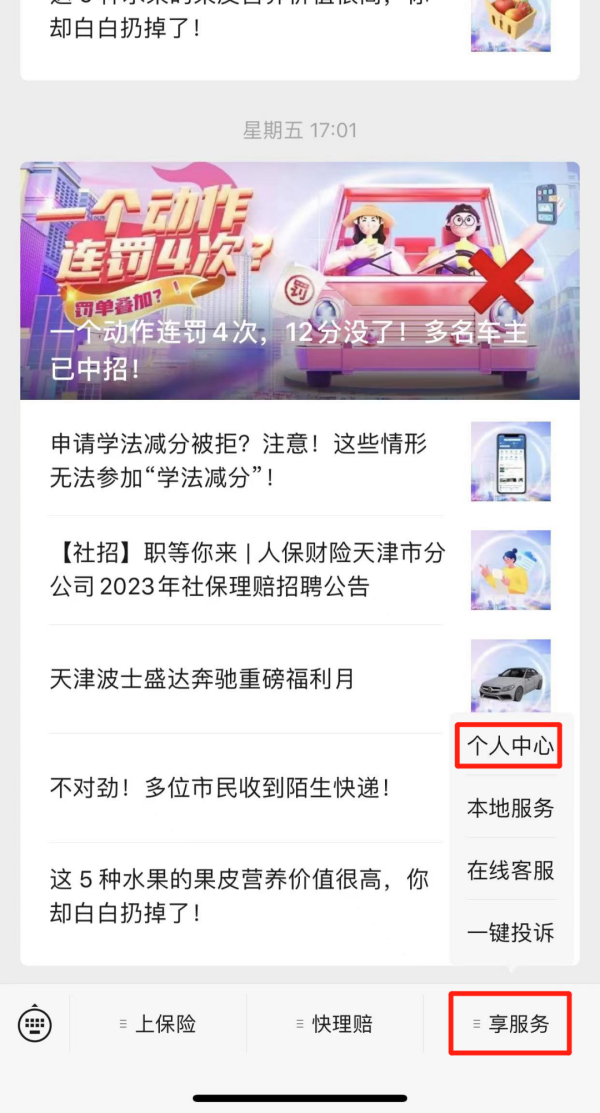Open 5种水果的果皮 article below 星期五 17:01

click(240, 896)
